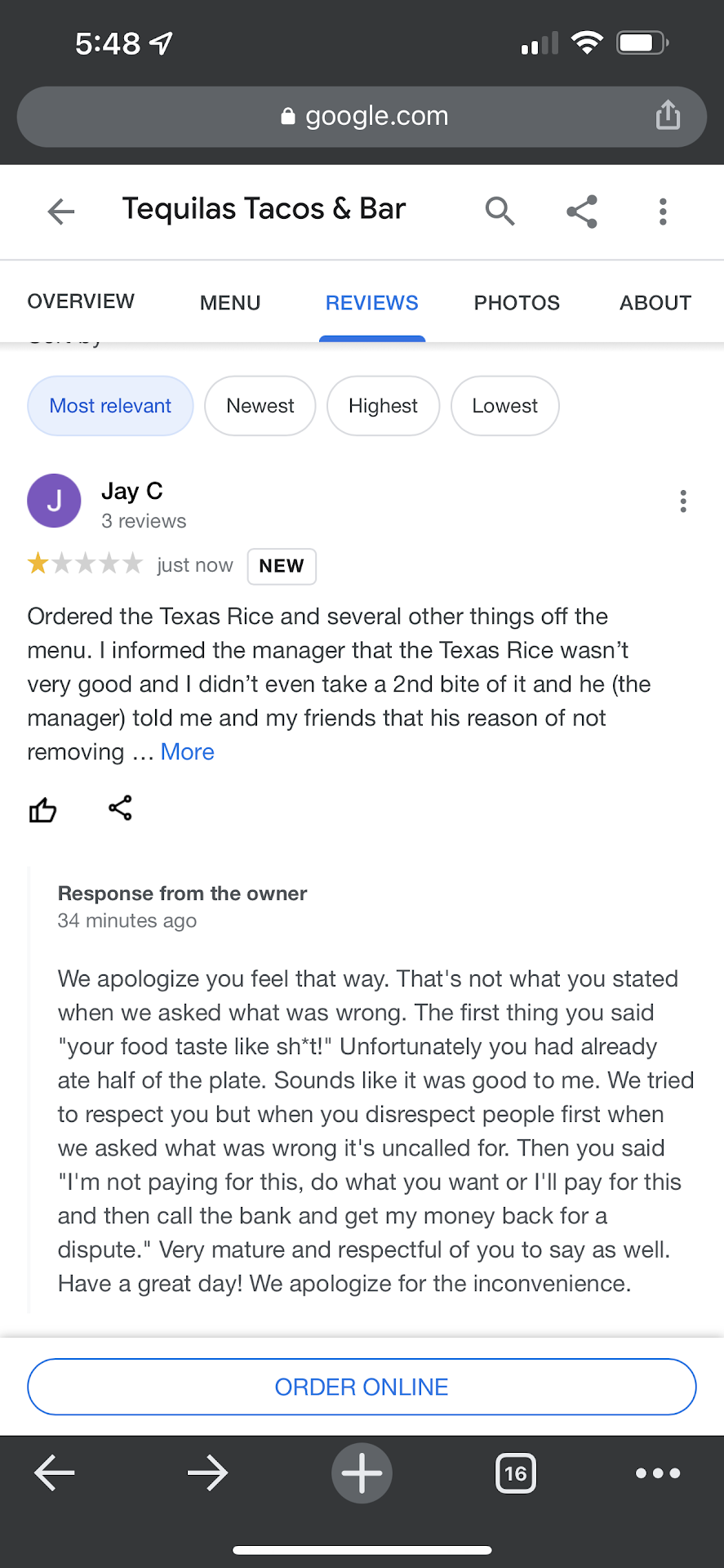Sort reviews by Newest
The height and width of the screenshot is (1568, 724).
pyautogui.click(x=260, y=406)
